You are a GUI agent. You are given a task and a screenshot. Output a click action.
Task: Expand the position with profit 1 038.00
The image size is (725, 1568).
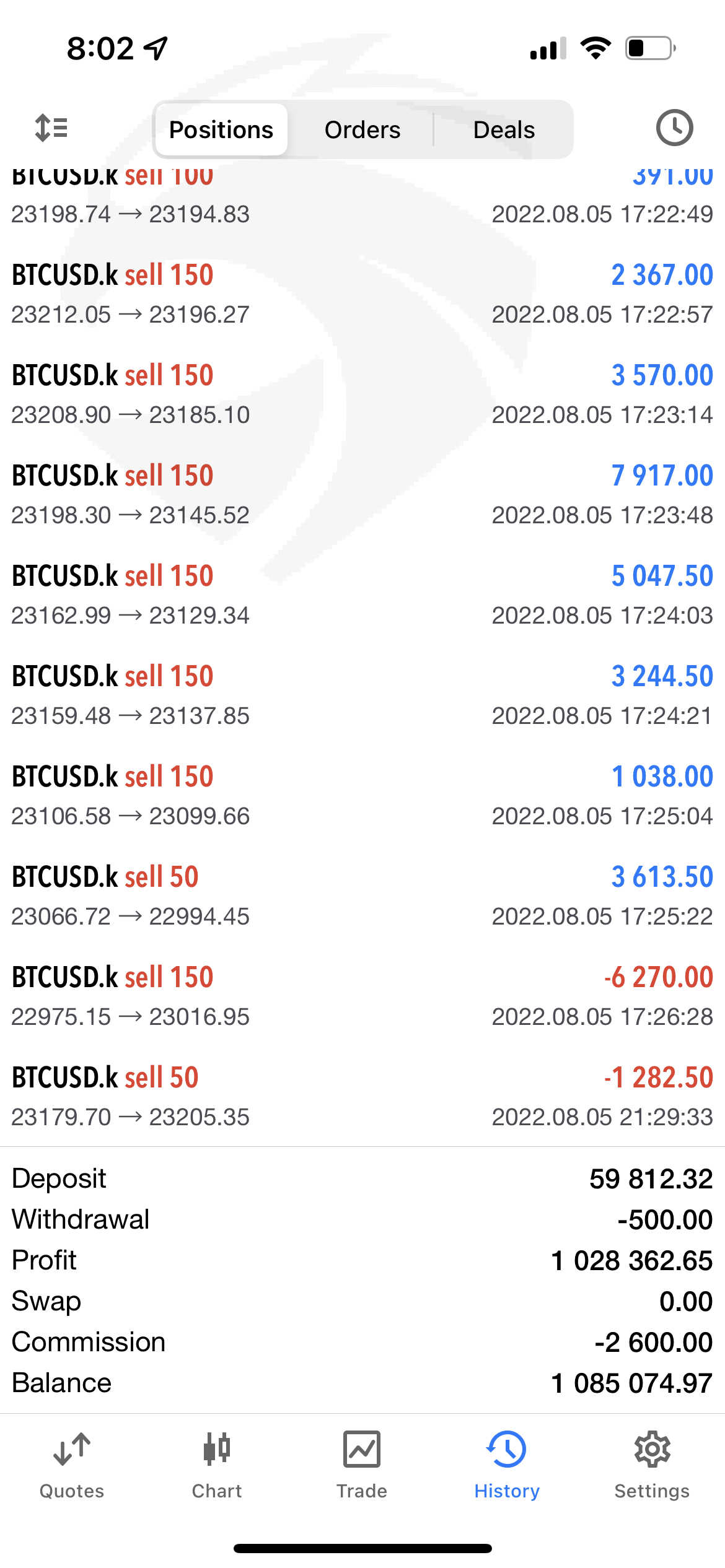point(362,796)
